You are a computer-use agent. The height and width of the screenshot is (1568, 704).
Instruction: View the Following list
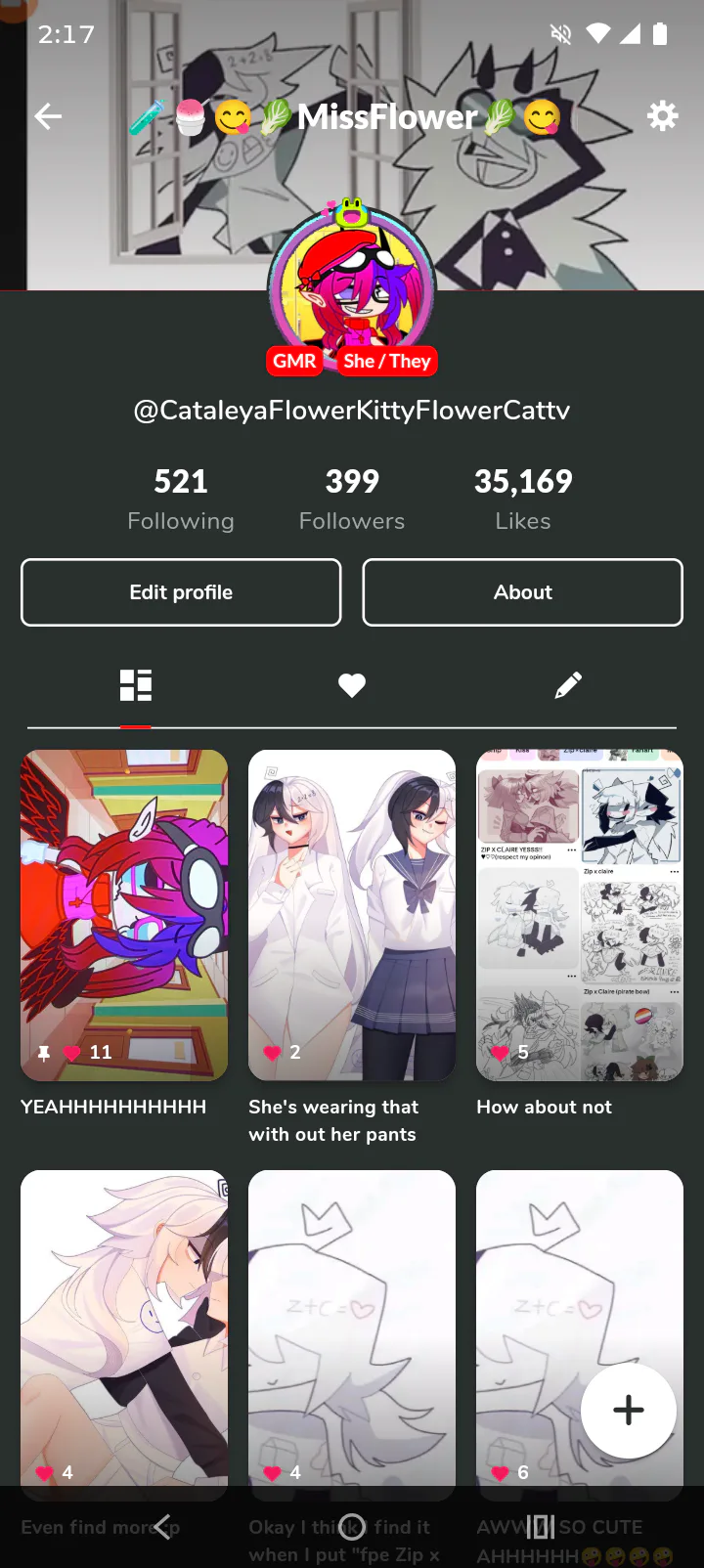[x=181, y=499]
